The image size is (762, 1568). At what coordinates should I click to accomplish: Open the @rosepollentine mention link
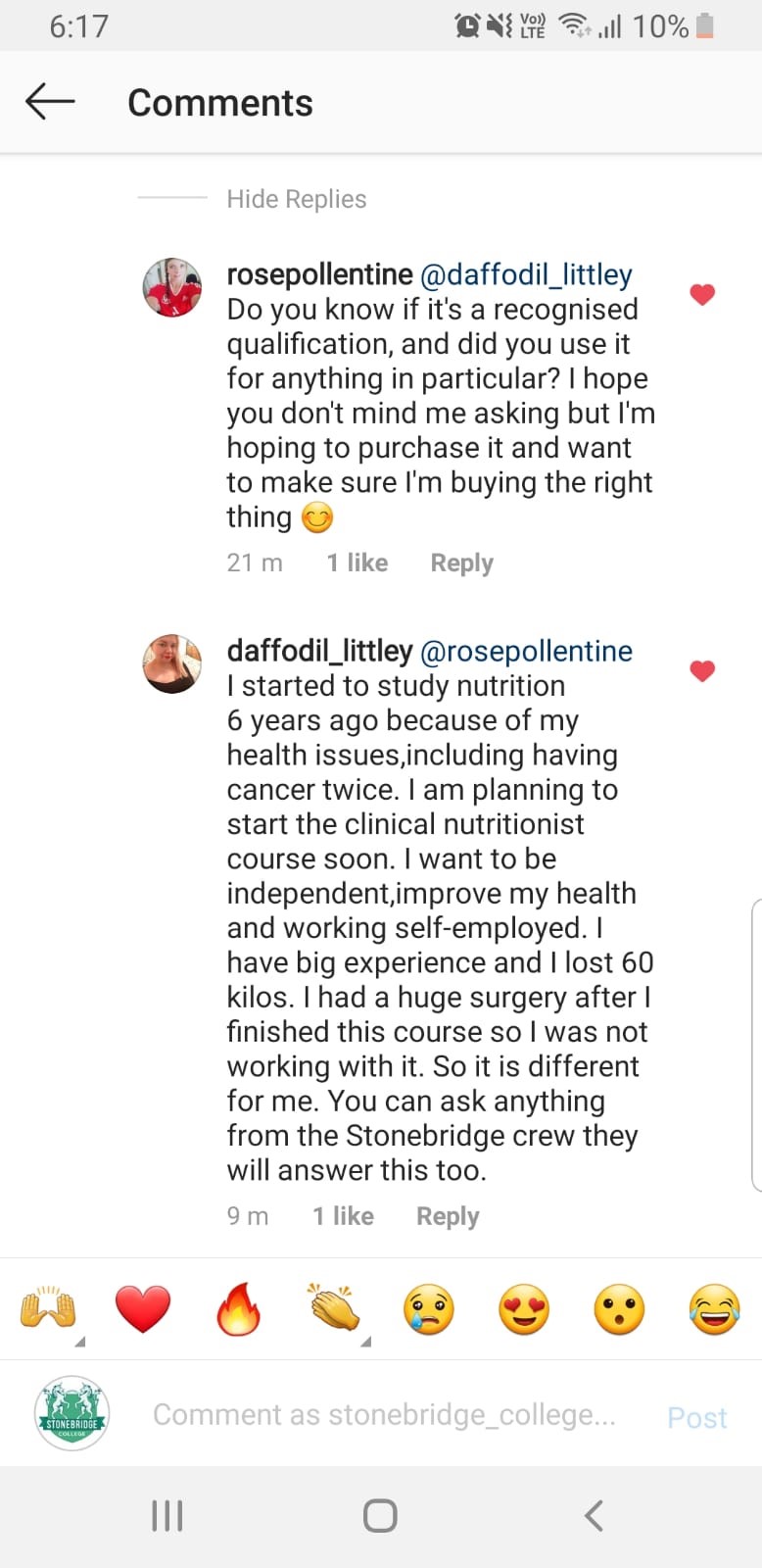click(526, 651)
